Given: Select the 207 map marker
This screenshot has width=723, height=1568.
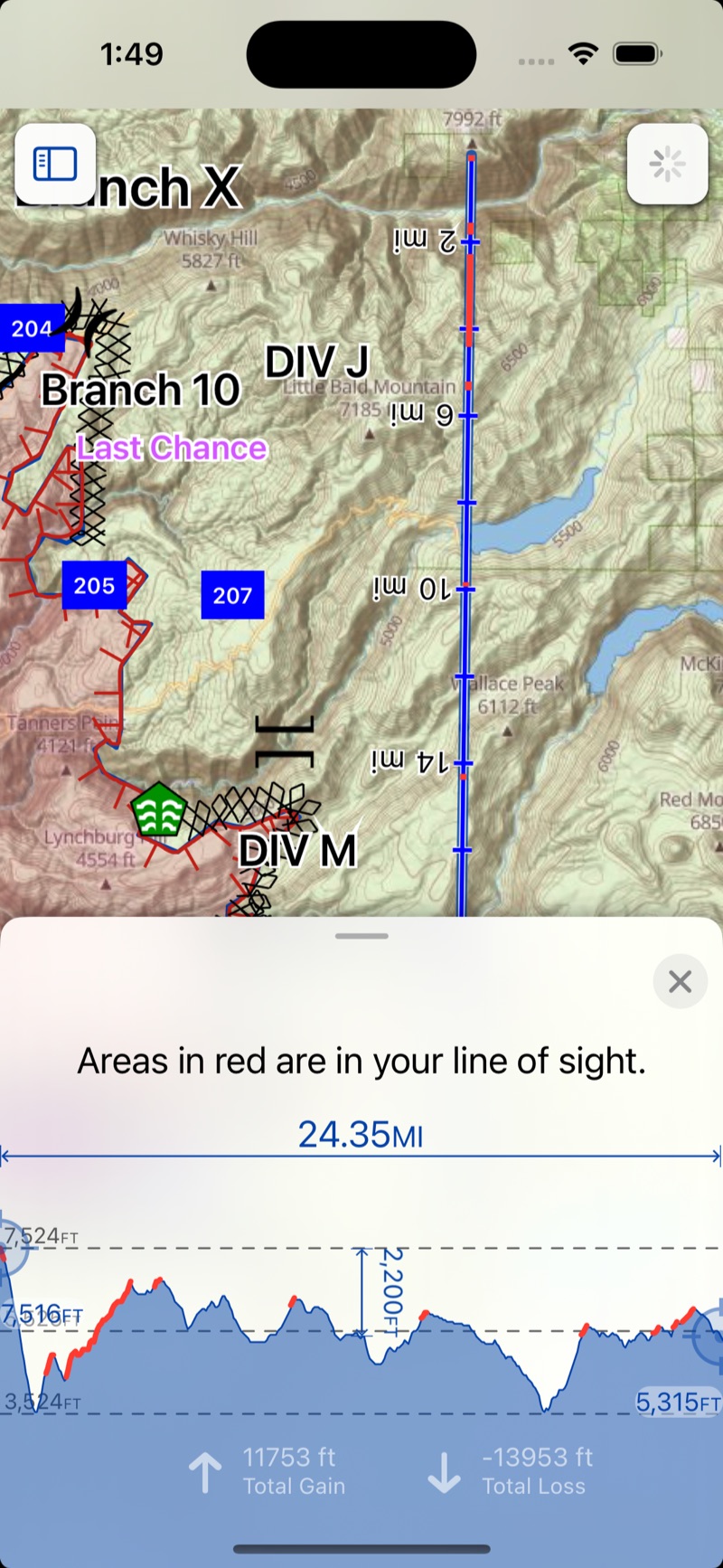Looking at the screenshot, I should tap(232, 595).
